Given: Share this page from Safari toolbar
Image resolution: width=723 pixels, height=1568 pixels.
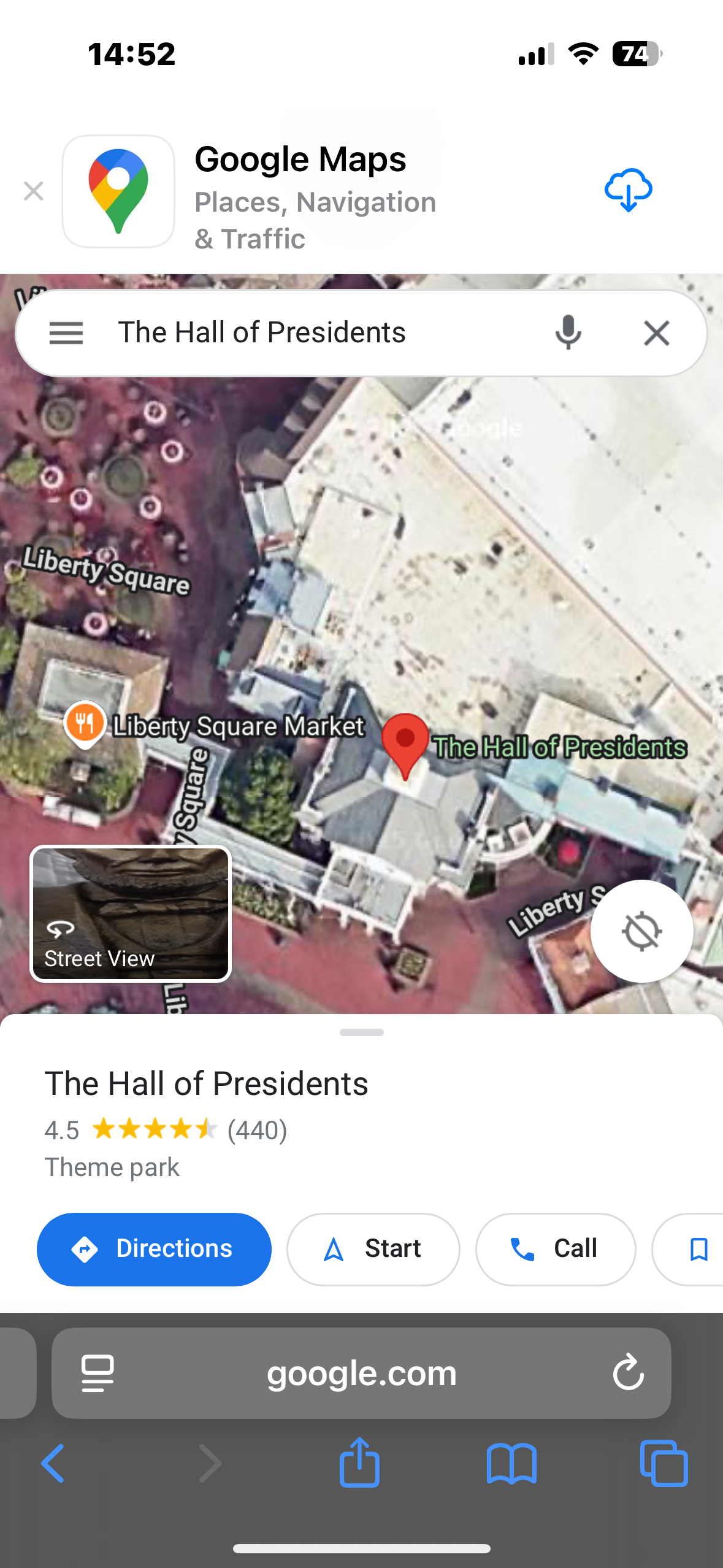Looking at the screenshot, I should point(359,1463).
